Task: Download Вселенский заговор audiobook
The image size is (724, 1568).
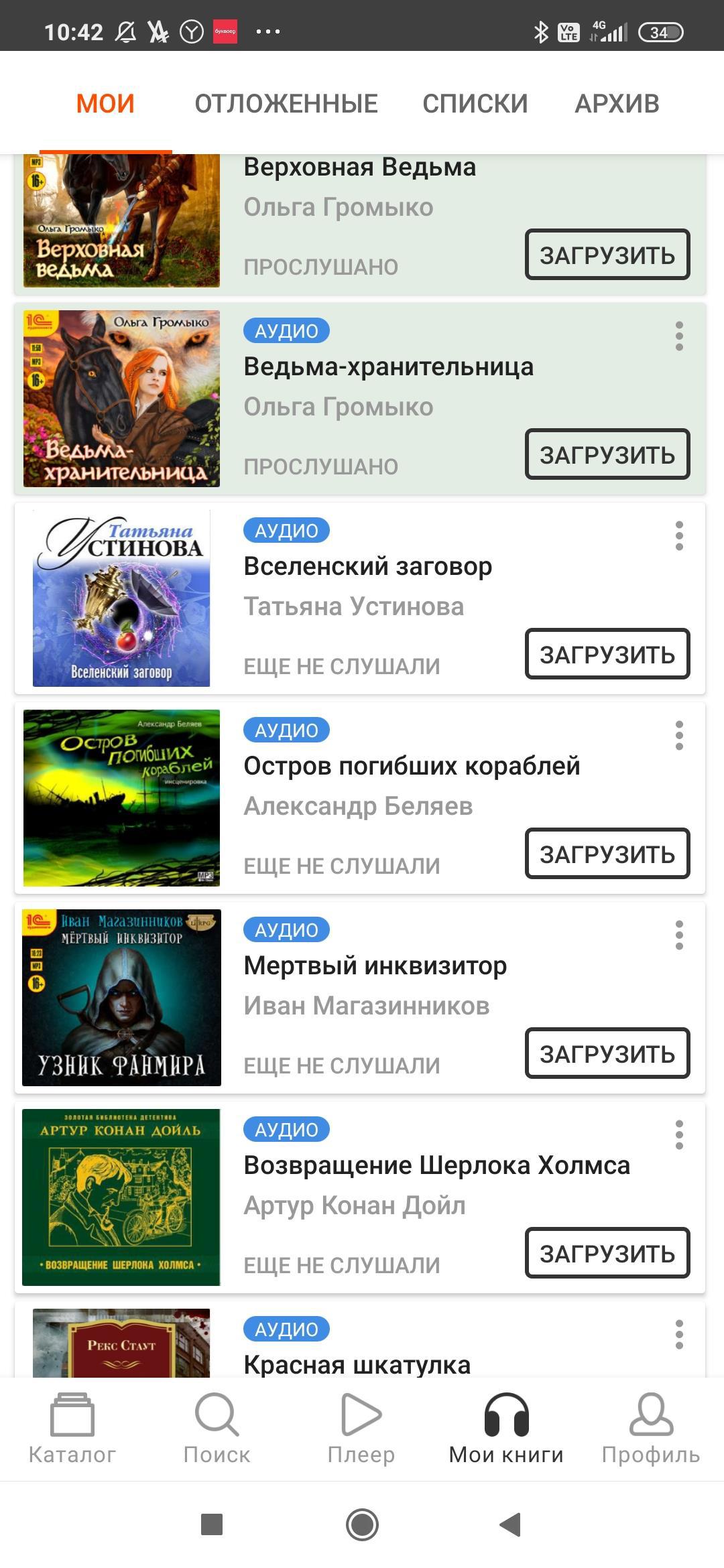Action: point(607,654)
